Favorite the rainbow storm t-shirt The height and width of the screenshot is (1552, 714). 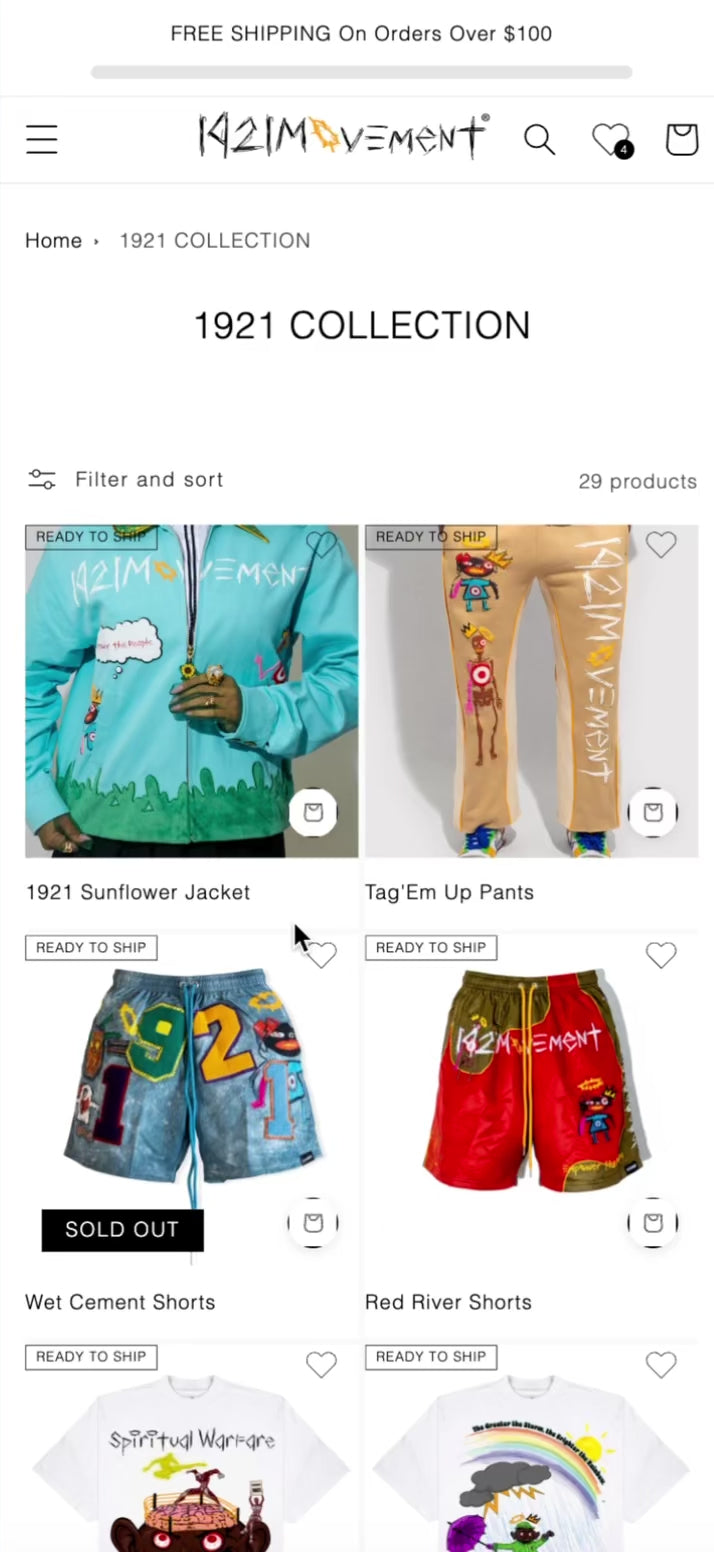660,1365
